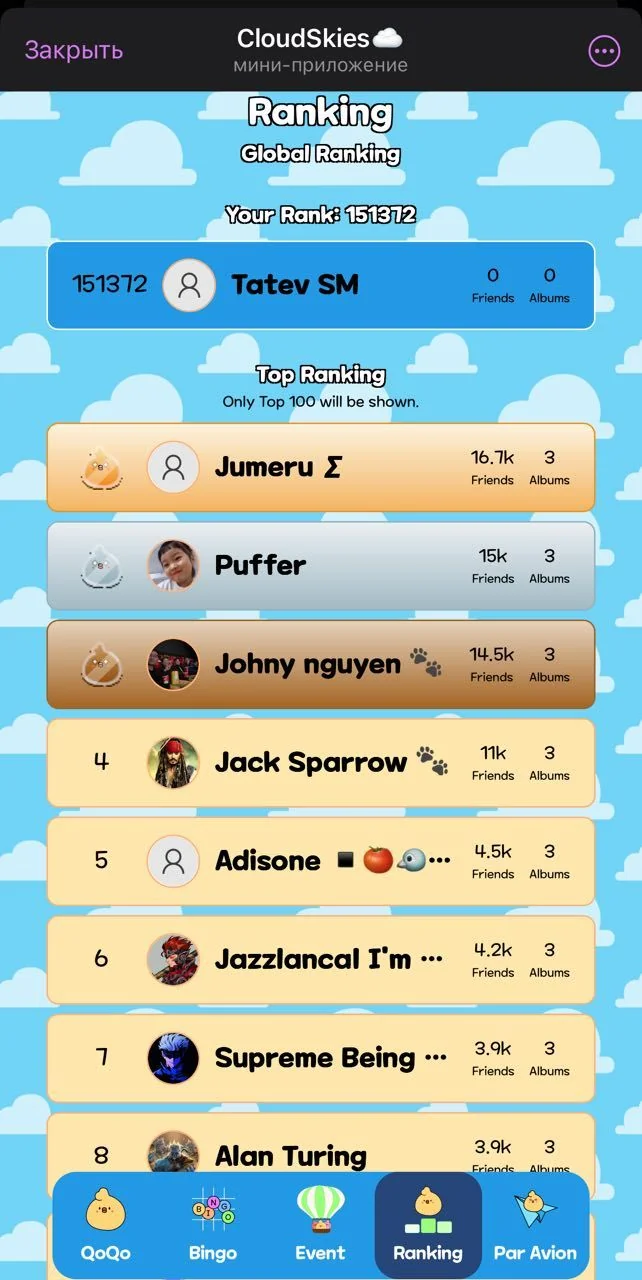Open Puffer's ranking row
The width and height of the screenshot is (642, 1280).
pyautogui.click(x=321, y=566)
